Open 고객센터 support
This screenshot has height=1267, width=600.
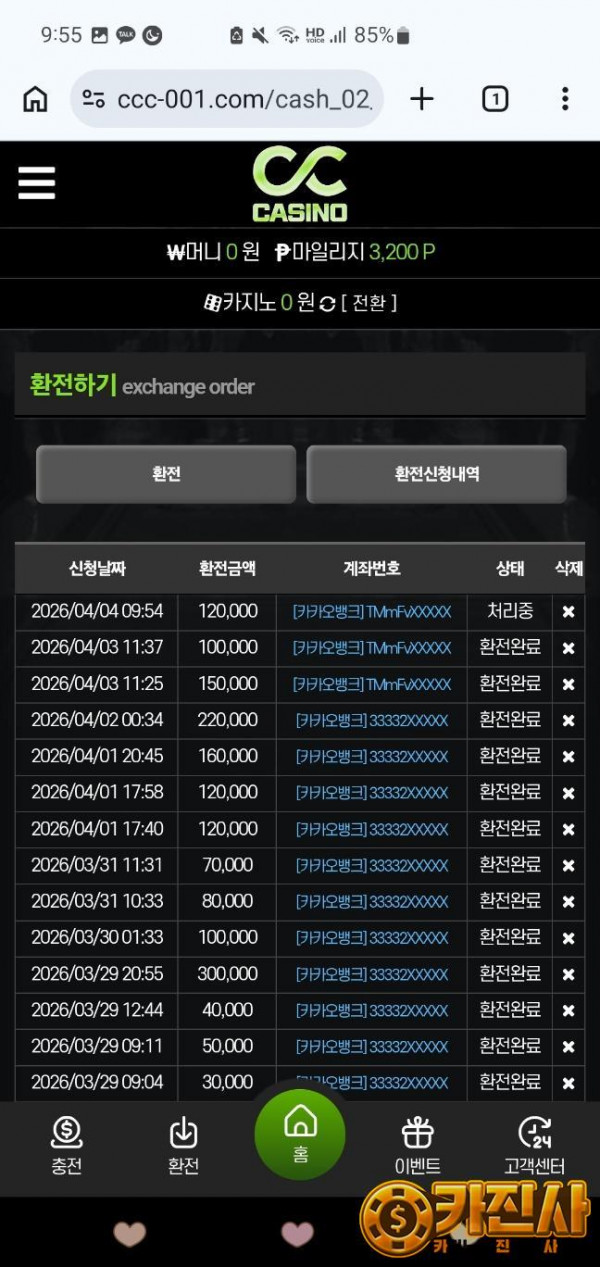coord(534,1146)
